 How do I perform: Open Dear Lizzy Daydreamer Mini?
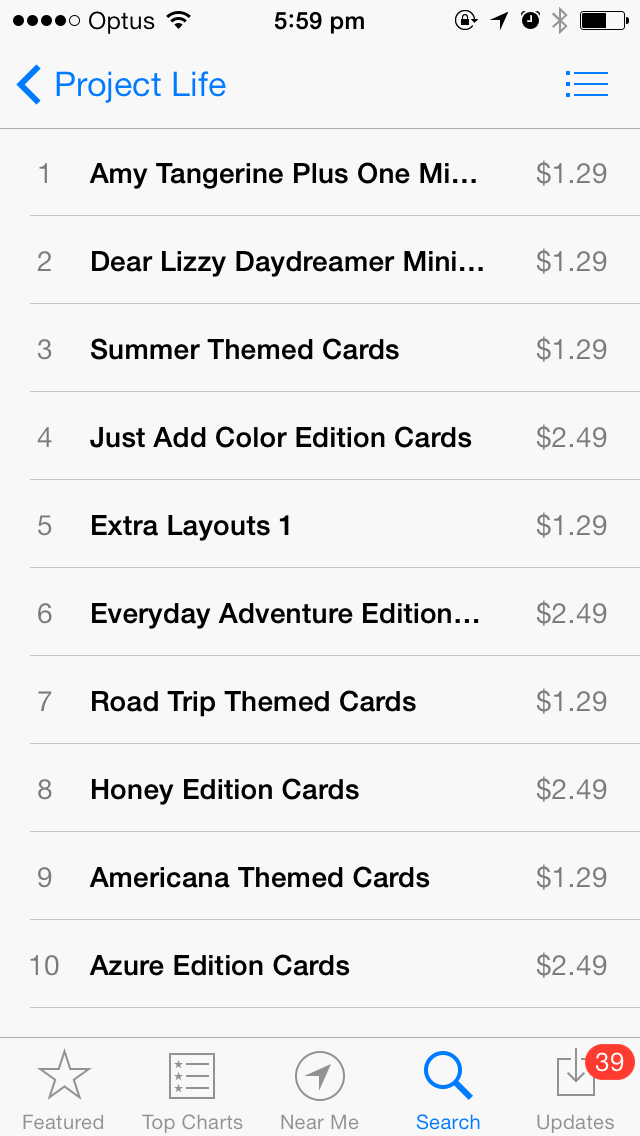coord(287,262)
